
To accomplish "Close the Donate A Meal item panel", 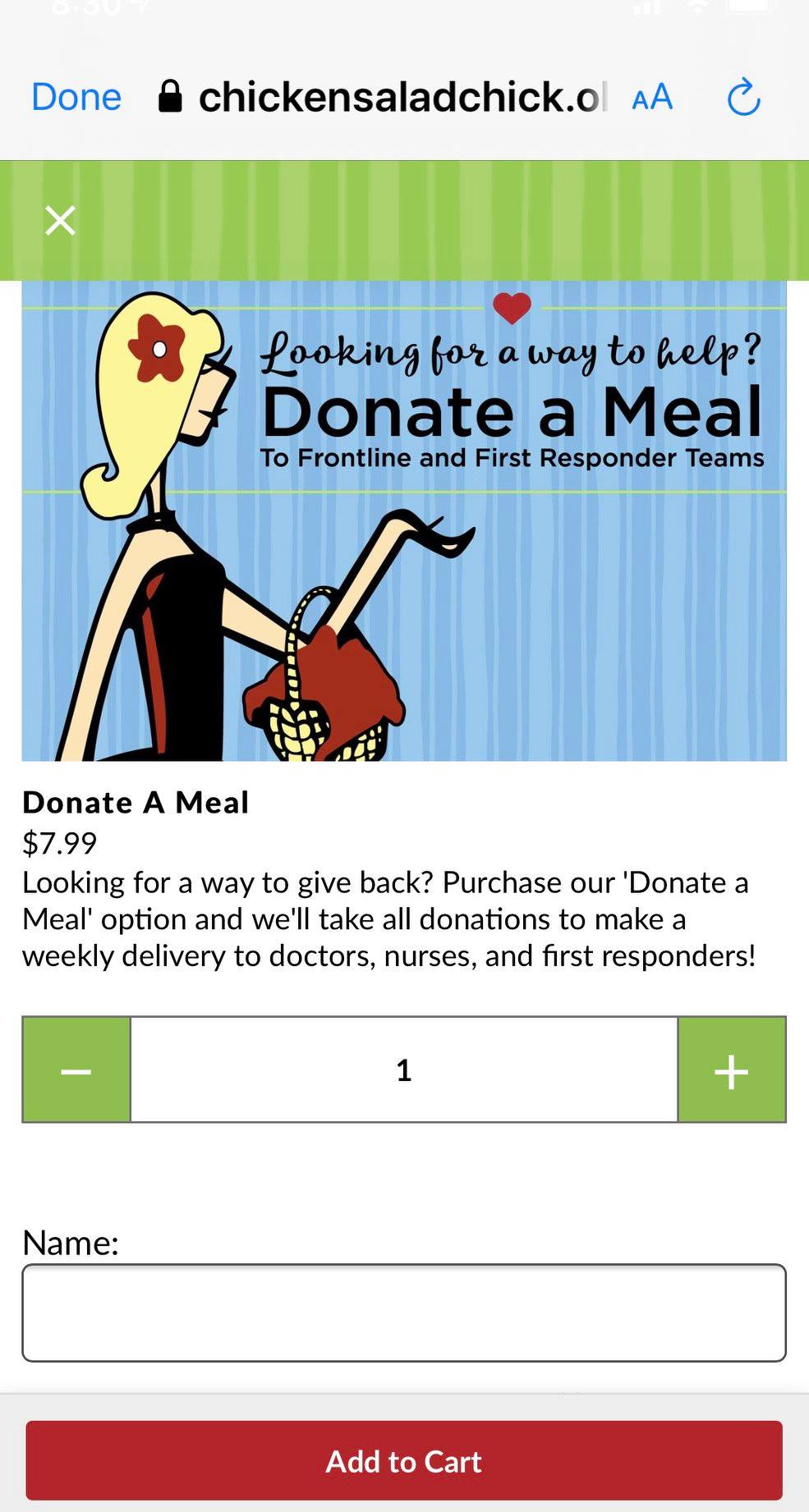I will coord(60,220).
